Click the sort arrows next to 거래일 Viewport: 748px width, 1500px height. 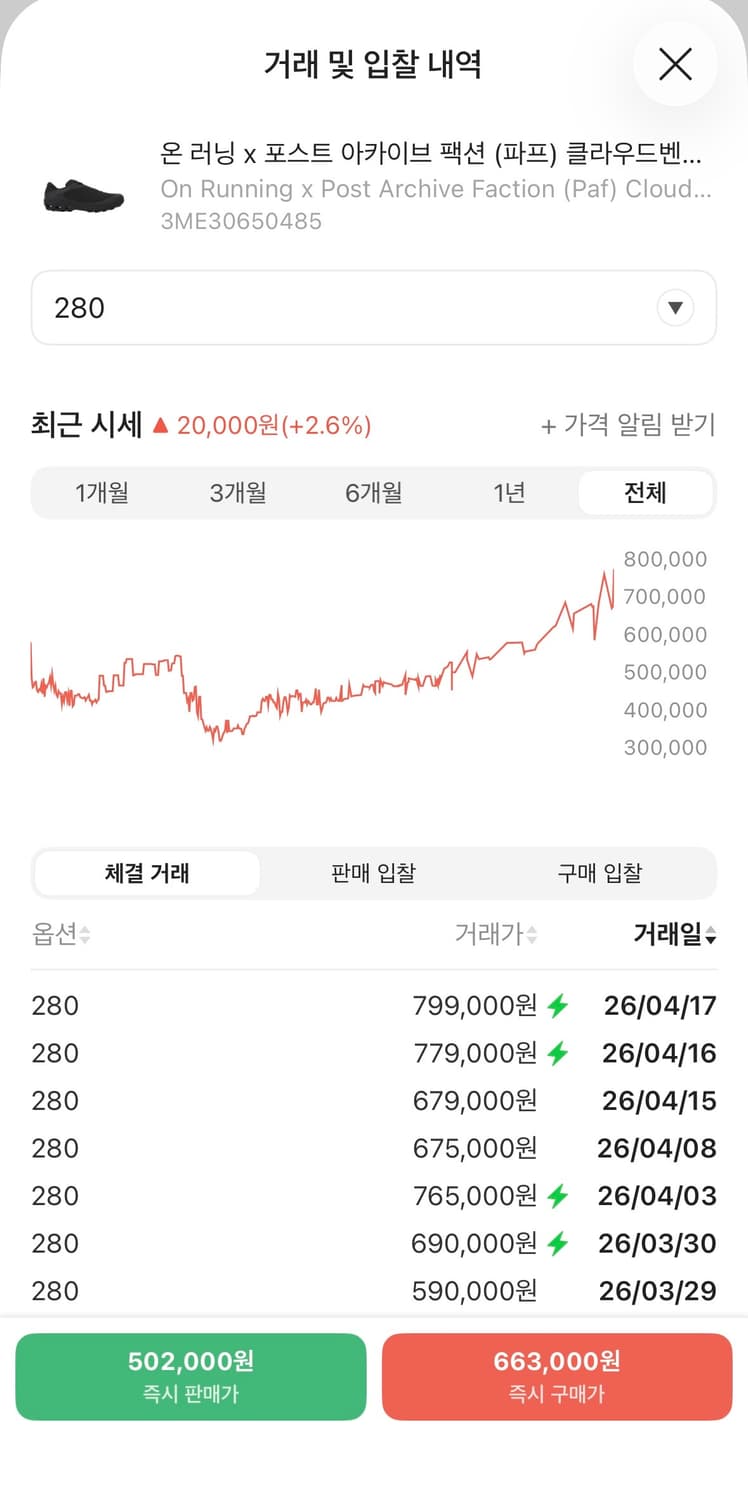tap(710, 934)
